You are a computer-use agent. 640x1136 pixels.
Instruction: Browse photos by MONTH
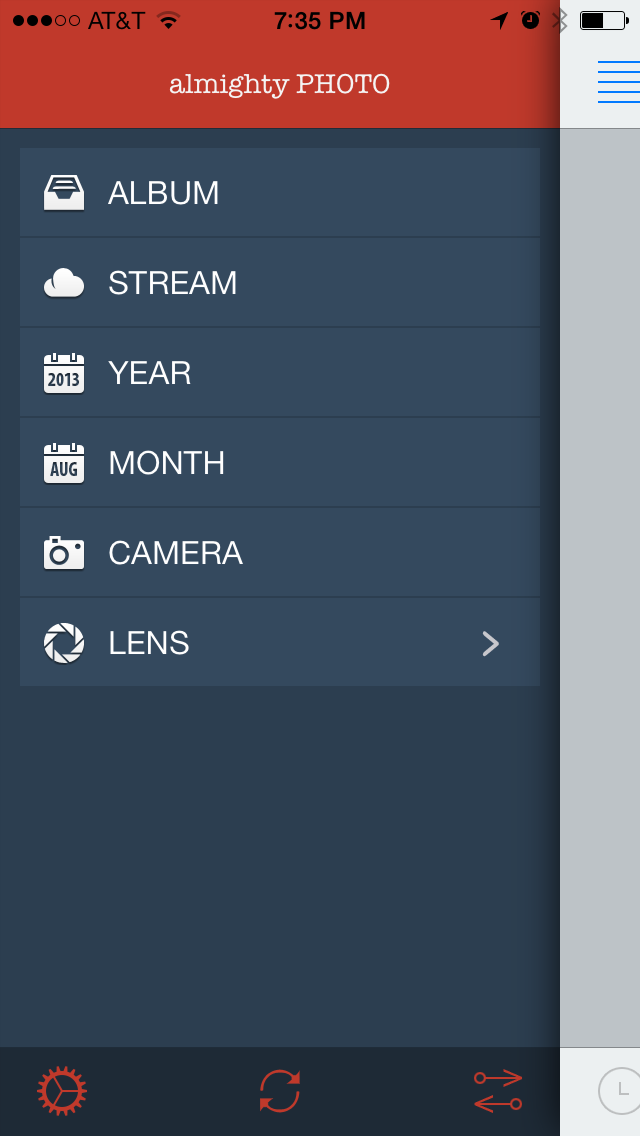(280, 463)
